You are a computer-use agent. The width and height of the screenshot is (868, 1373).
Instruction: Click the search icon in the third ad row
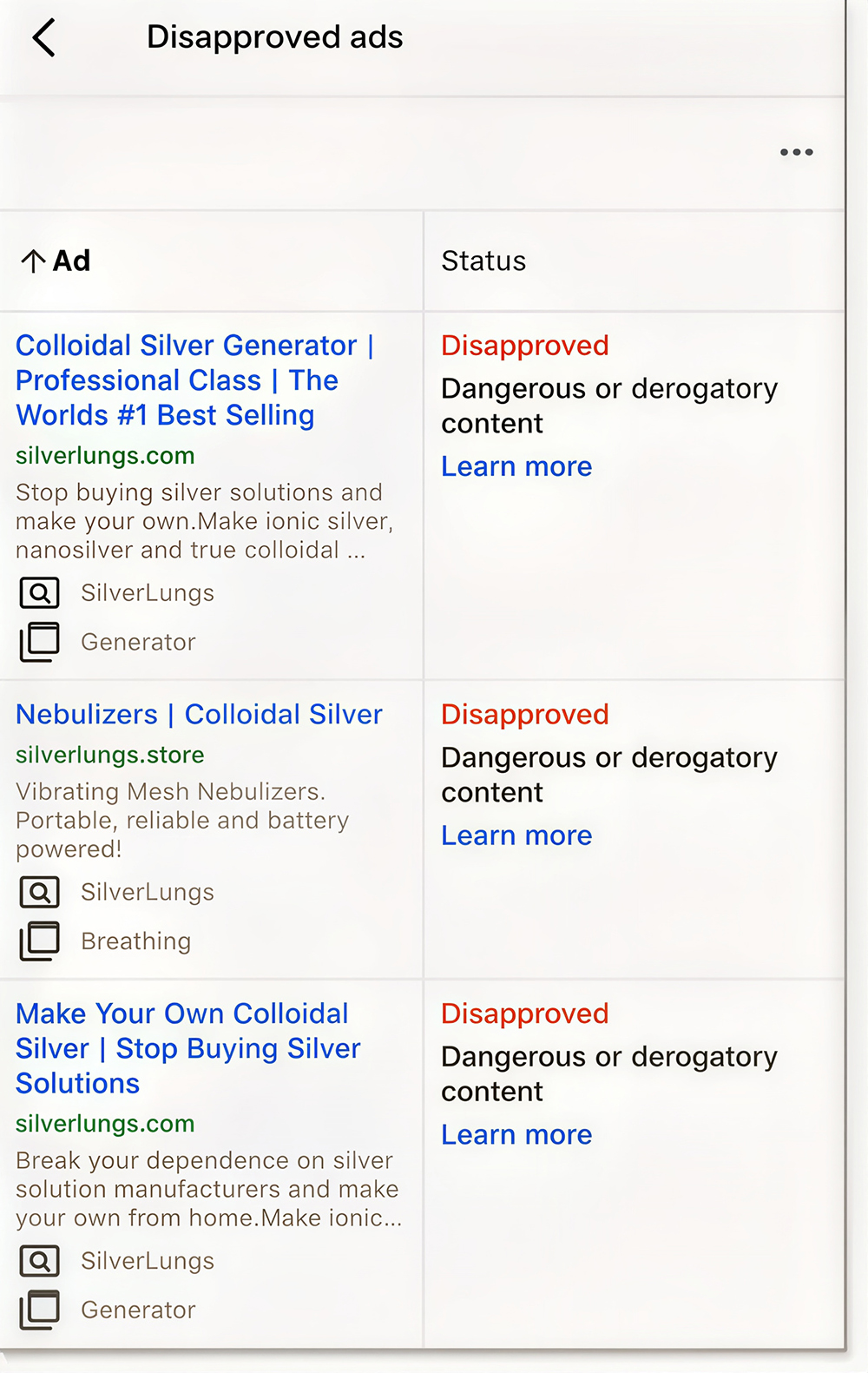pos(38,1261)
